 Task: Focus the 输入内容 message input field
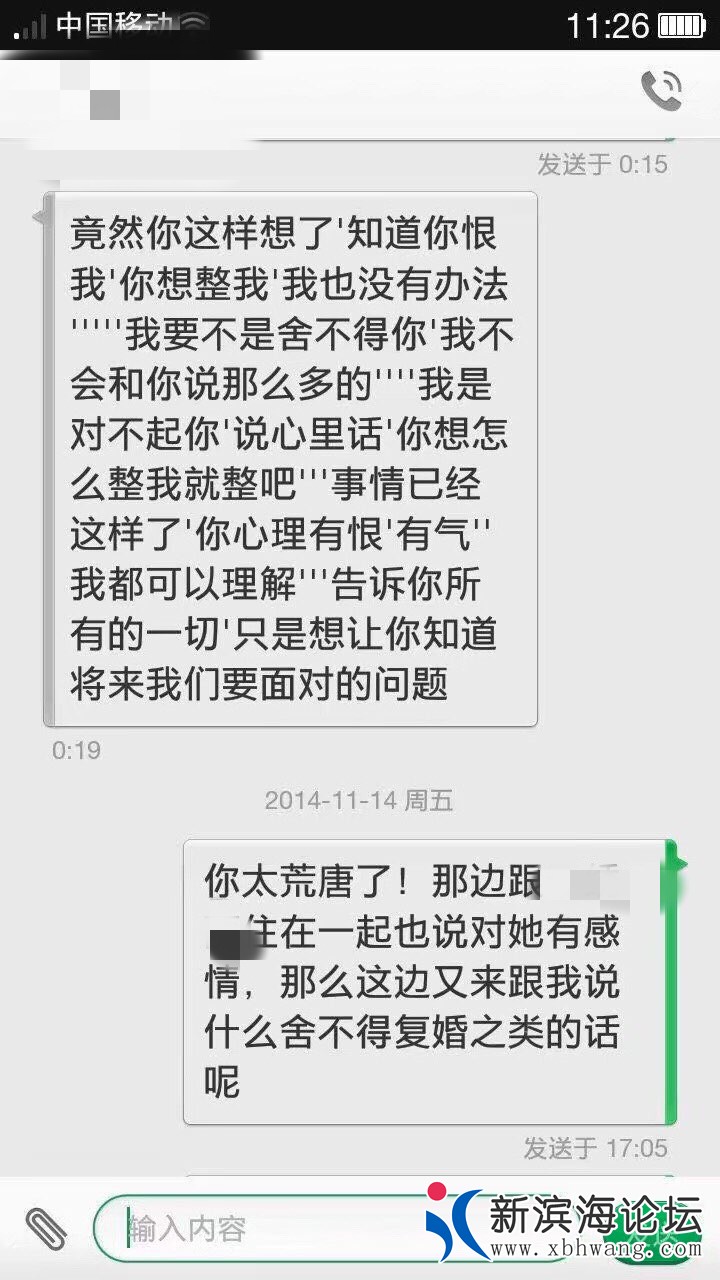270,1228
